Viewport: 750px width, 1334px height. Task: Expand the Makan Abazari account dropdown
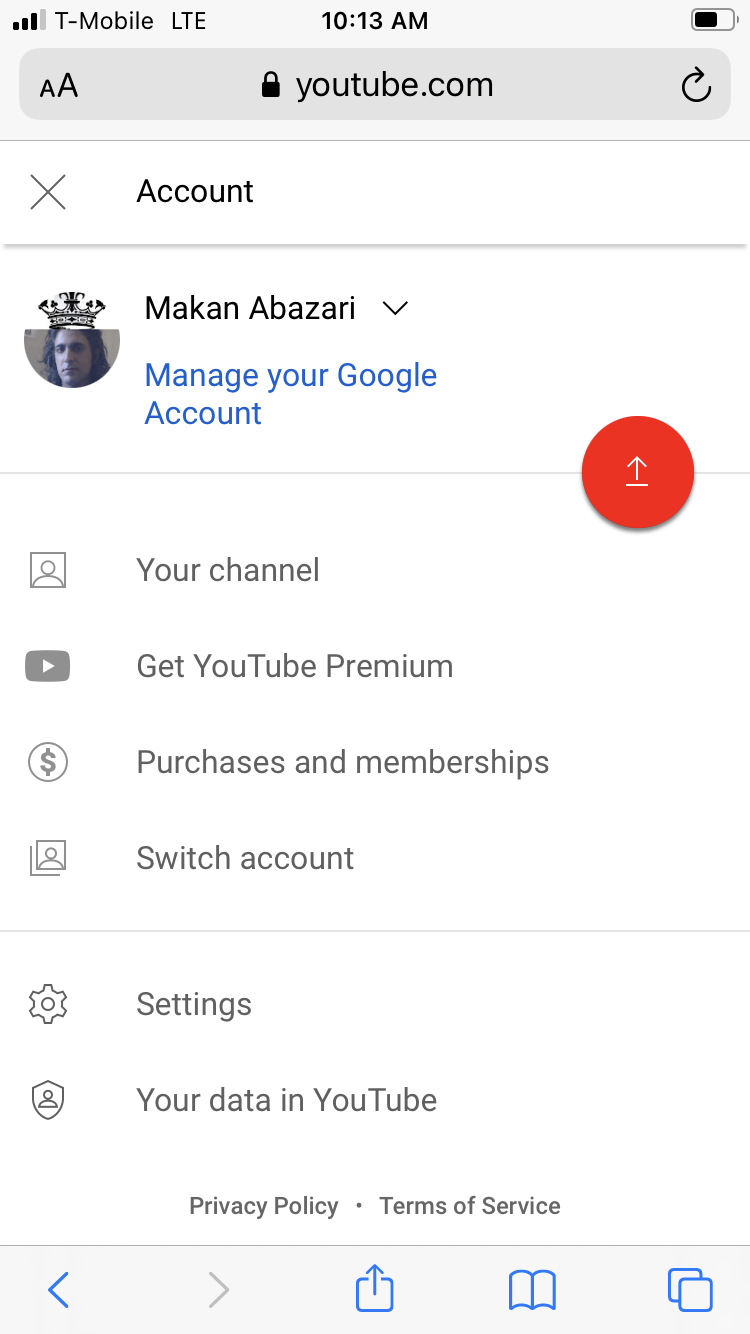[x=396, y=308]
